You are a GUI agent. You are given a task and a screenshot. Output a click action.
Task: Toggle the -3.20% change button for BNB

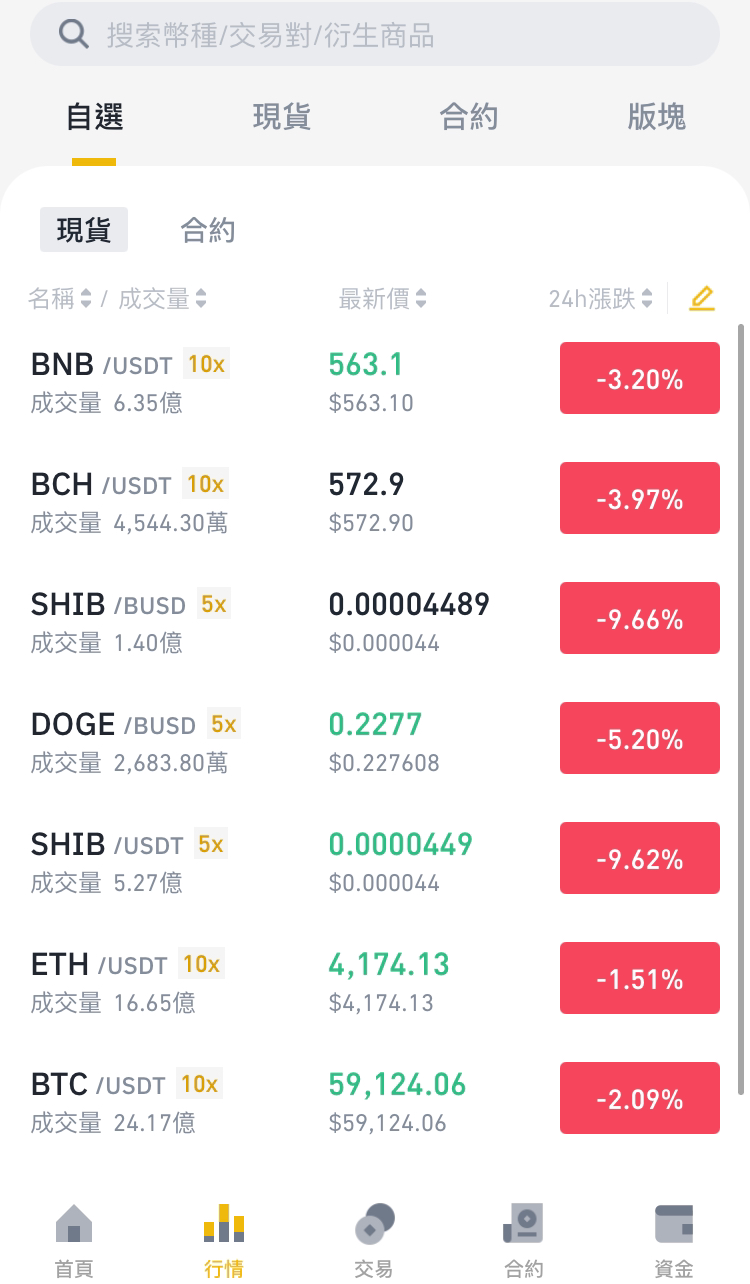[640, 378]
